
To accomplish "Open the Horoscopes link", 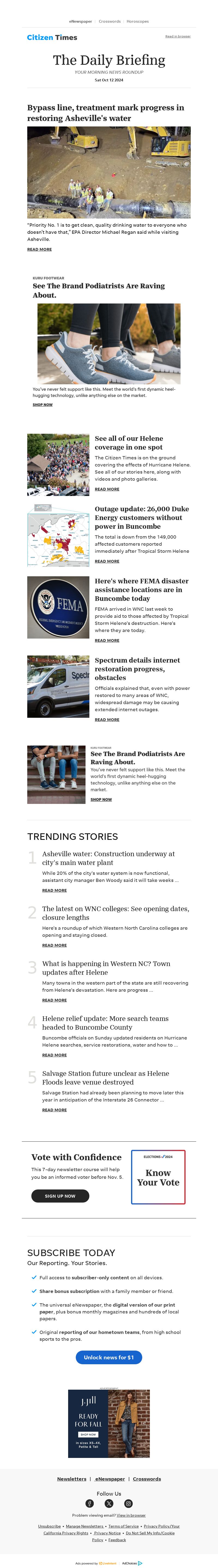I will click(x=137, y=21).
